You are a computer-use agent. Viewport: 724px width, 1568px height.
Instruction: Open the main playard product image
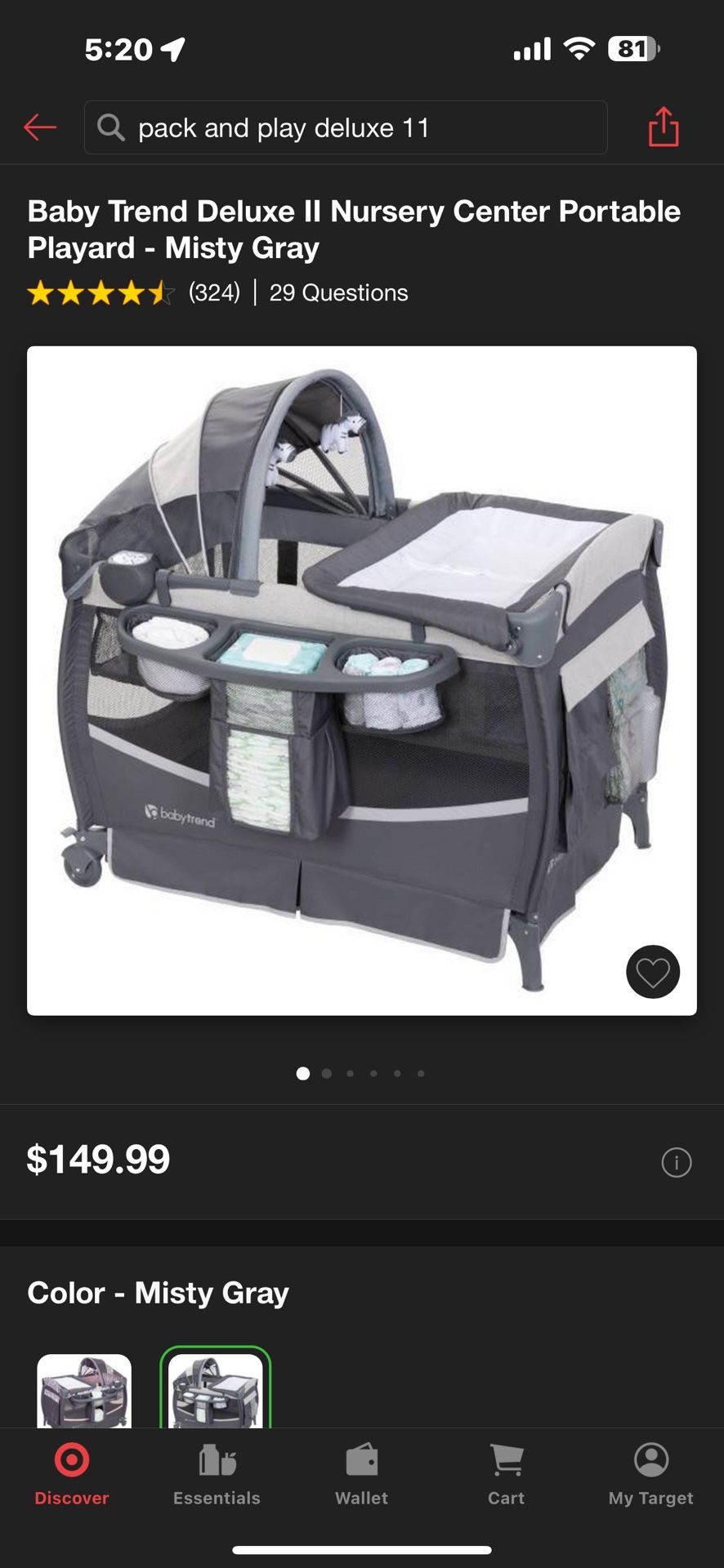tap(361, 680)
